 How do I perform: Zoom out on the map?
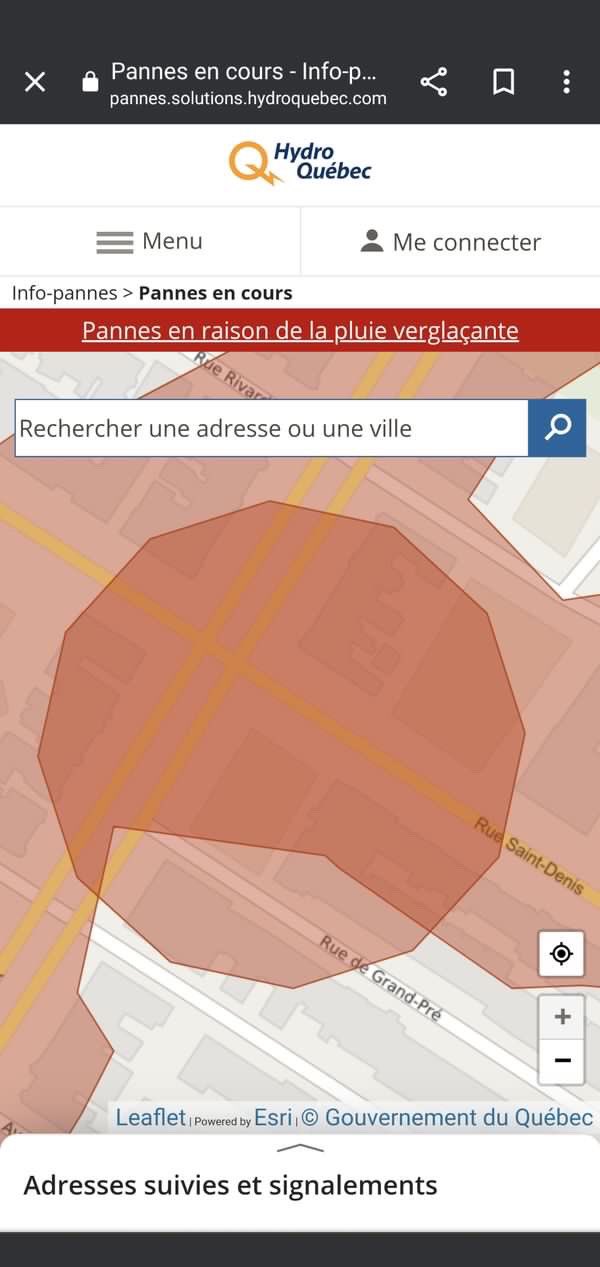click(x=561, y=1061)
